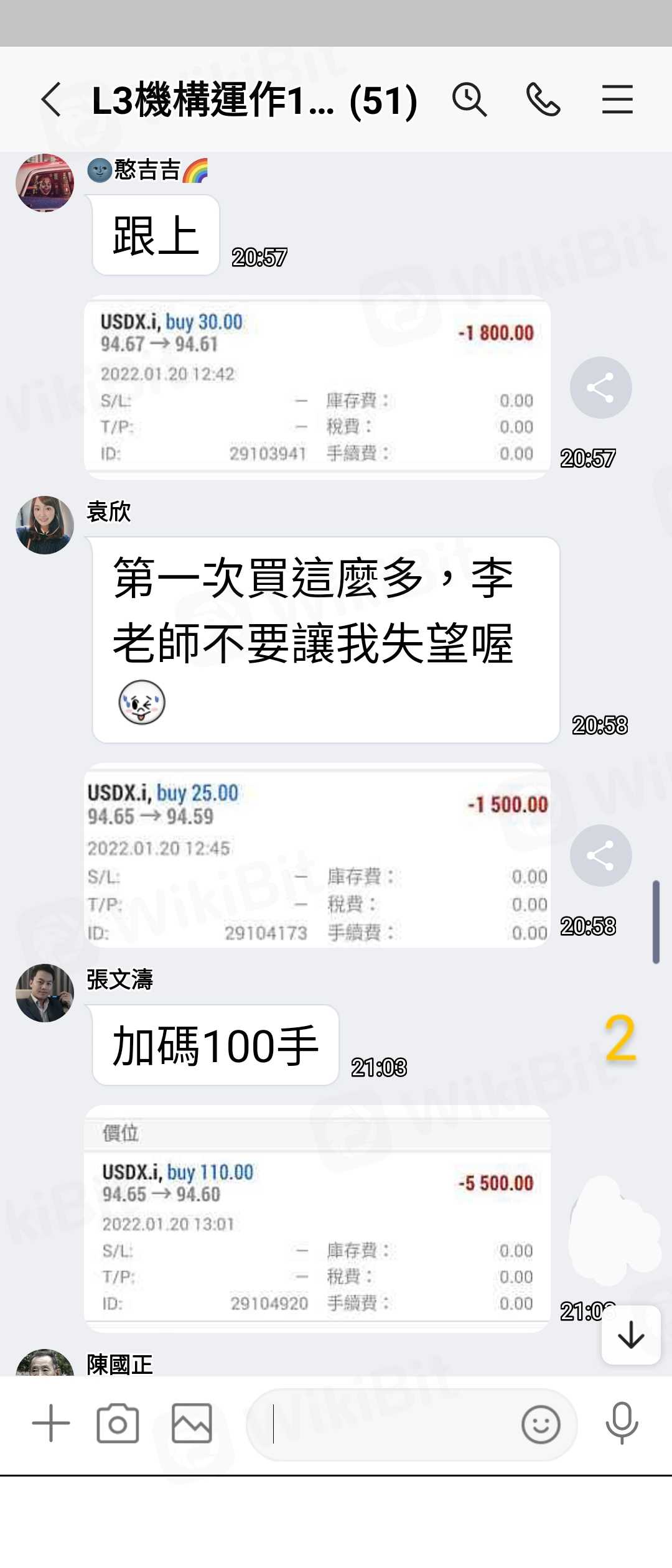Open the plus attachment menu

51,1423
